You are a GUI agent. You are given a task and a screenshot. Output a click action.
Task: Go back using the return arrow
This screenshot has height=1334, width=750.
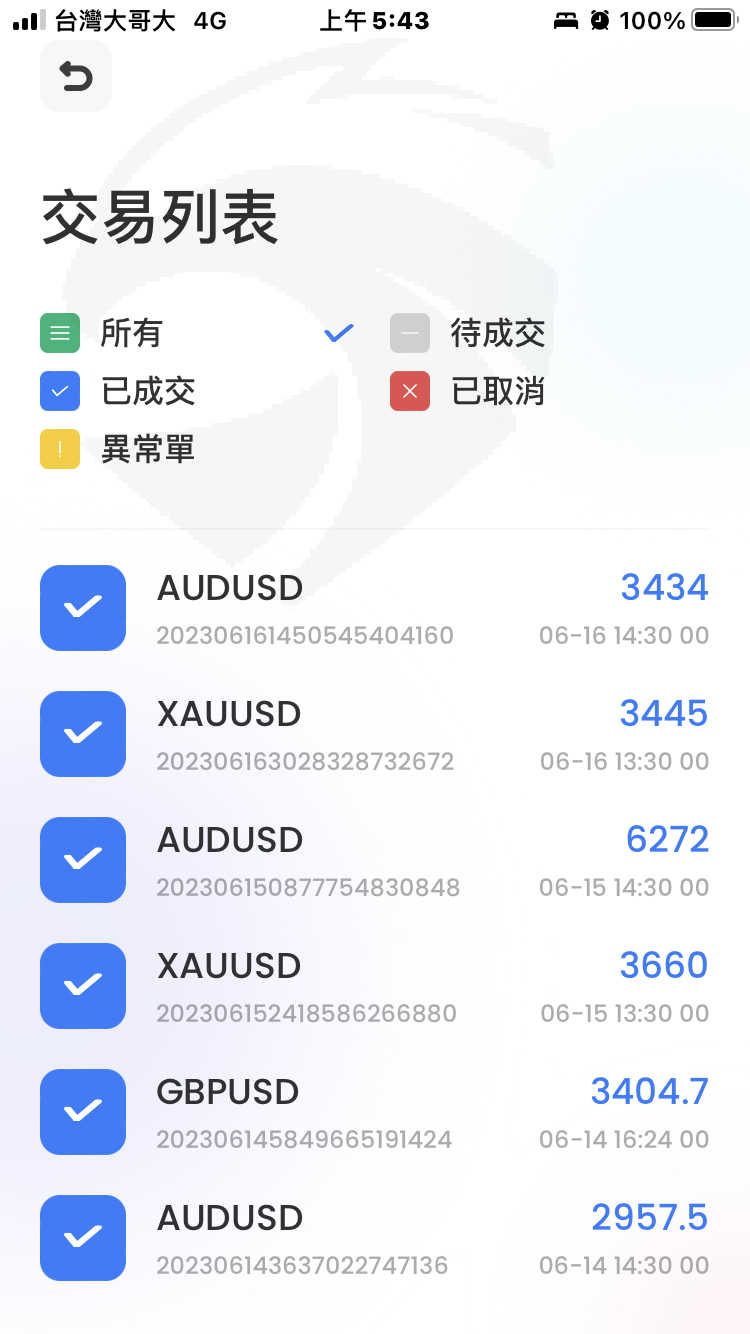[x=76, y=76]
